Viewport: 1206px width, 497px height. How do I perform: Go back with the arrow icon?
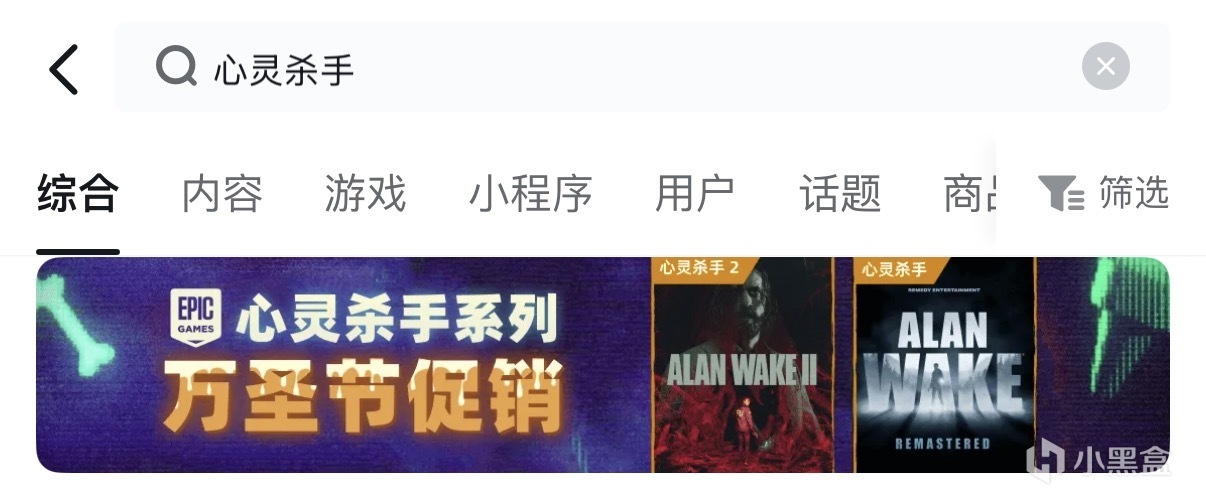pyautogui.click(x=64, y=69)
